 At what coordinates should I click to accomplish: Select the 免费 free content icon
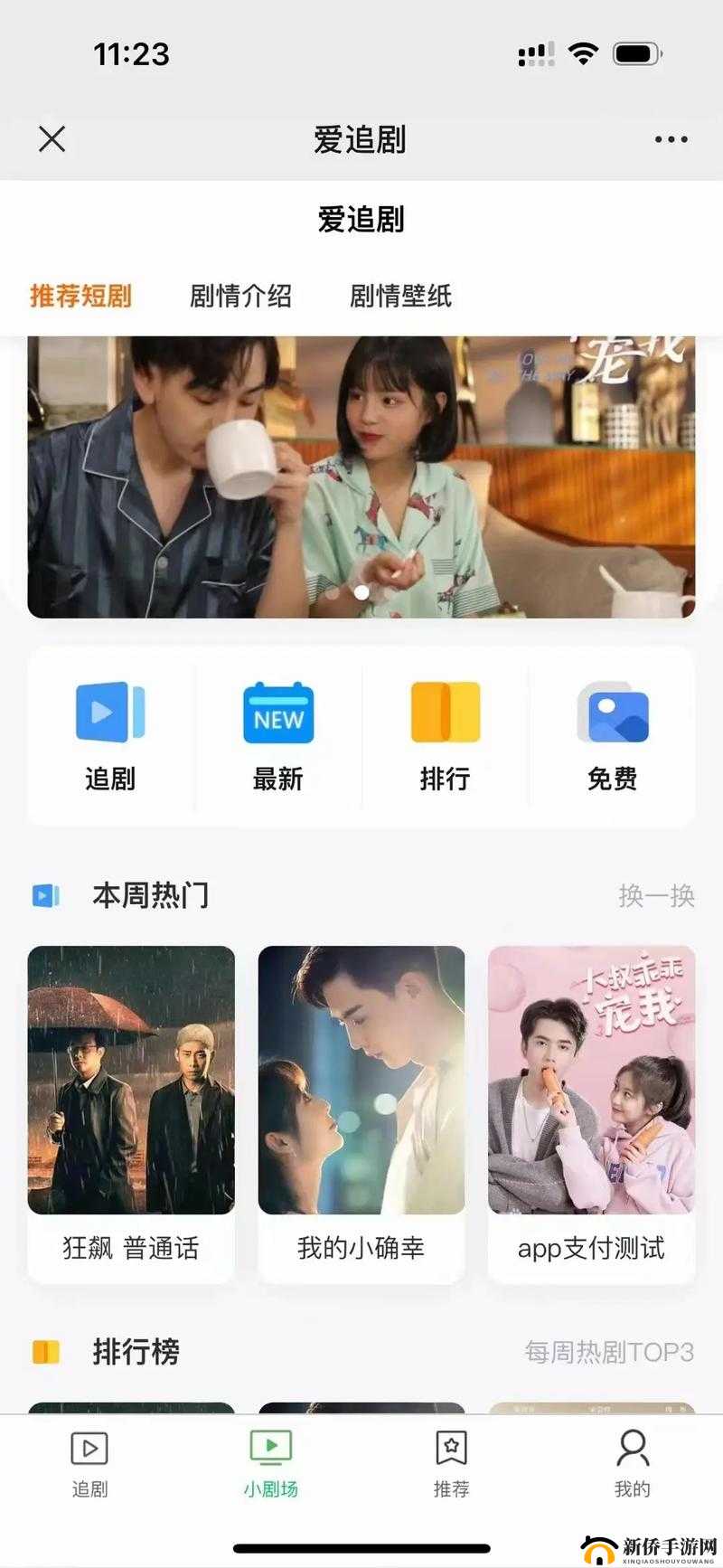point(613,714)
